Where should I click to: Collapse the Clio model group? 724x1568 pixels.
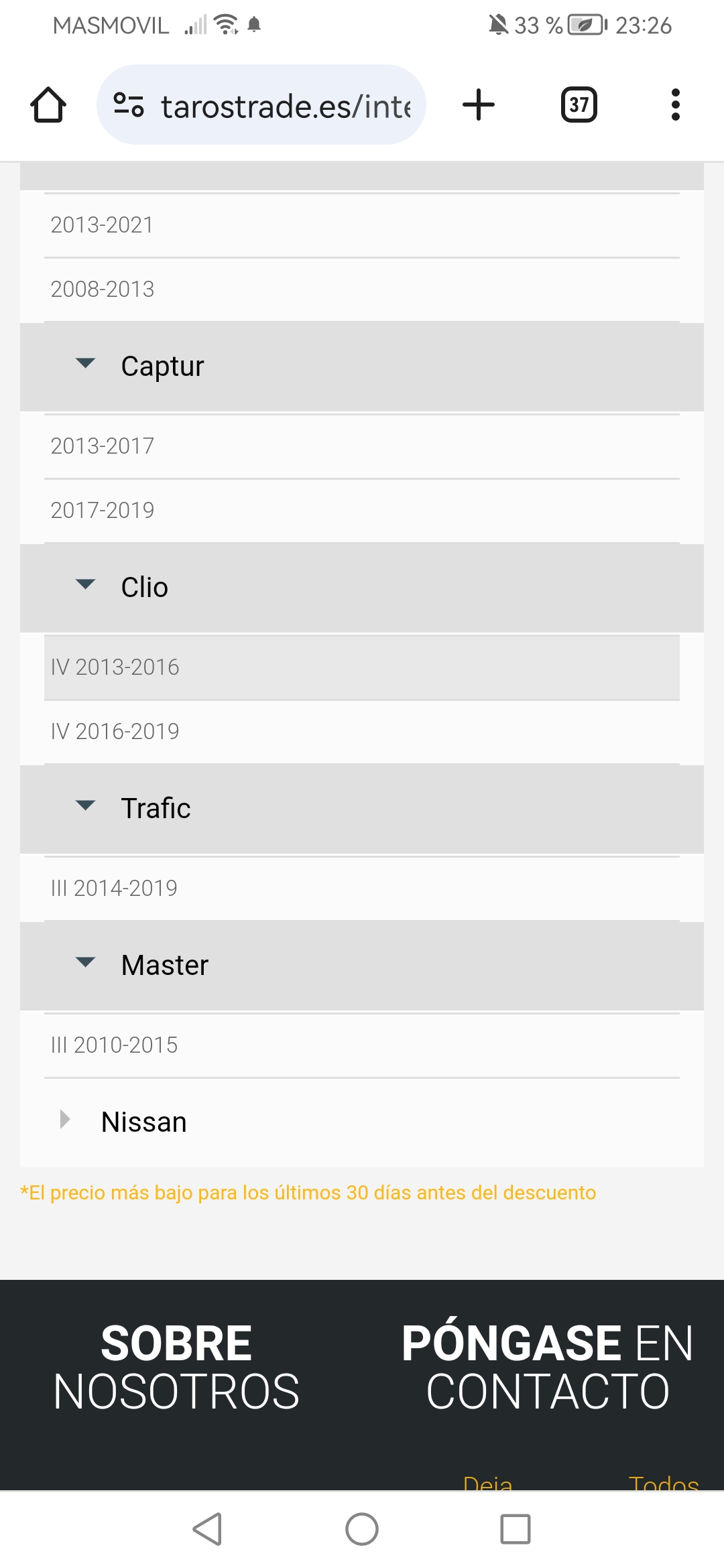[x=86, y=586]
